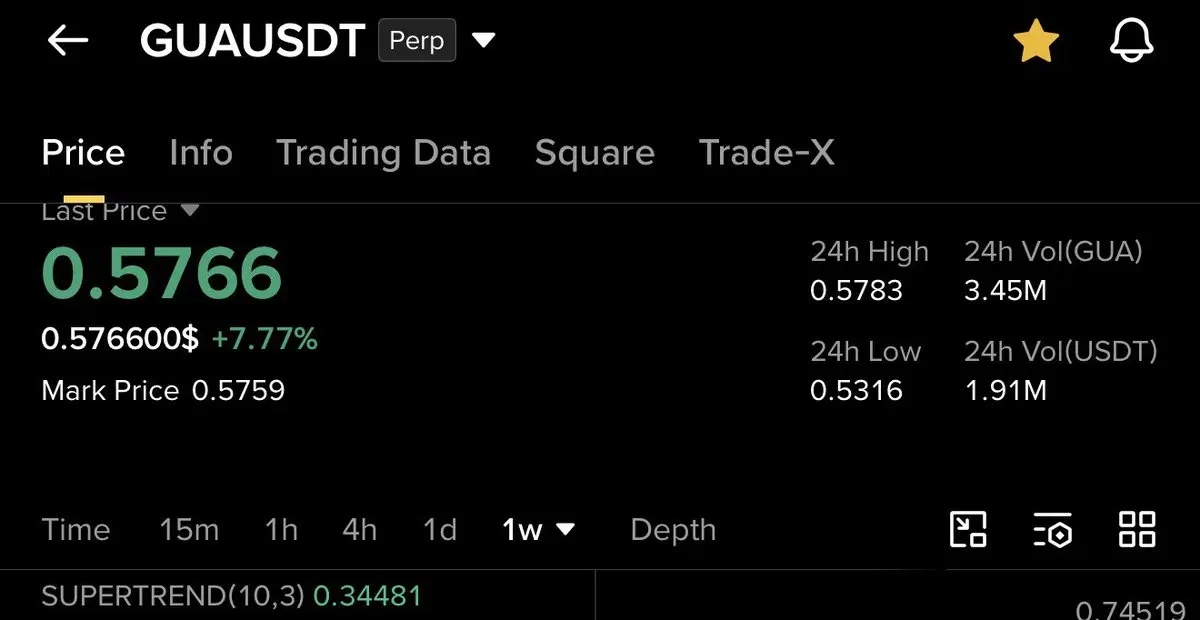This screenshot has width=1200, height=620.
Task: Expand the 1w interval dropdown
Action: pyautogui.click(x=539, y=529)
